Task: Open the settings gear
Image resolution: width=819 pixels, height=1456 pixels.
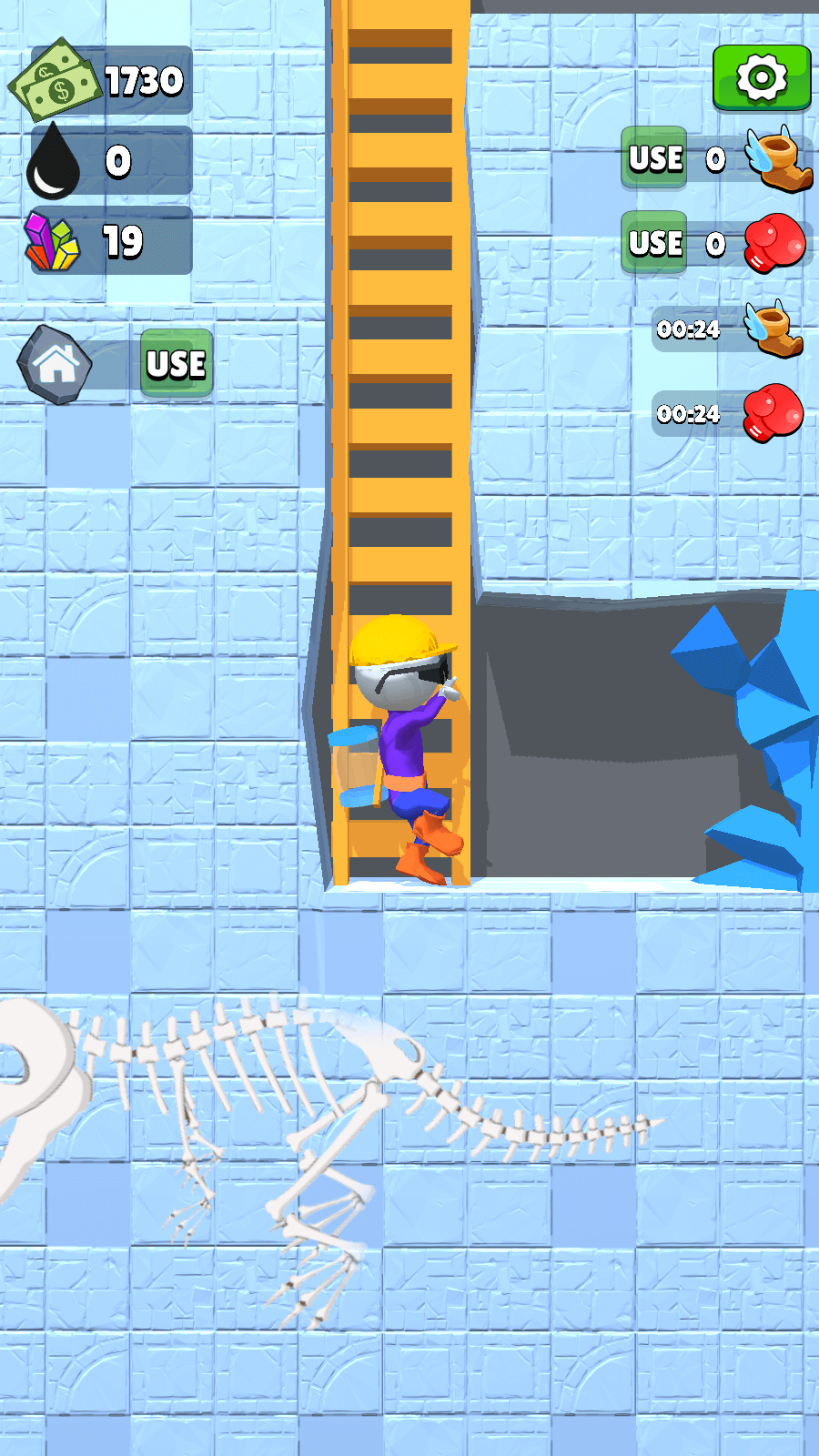Action: [x=761, y=78]
